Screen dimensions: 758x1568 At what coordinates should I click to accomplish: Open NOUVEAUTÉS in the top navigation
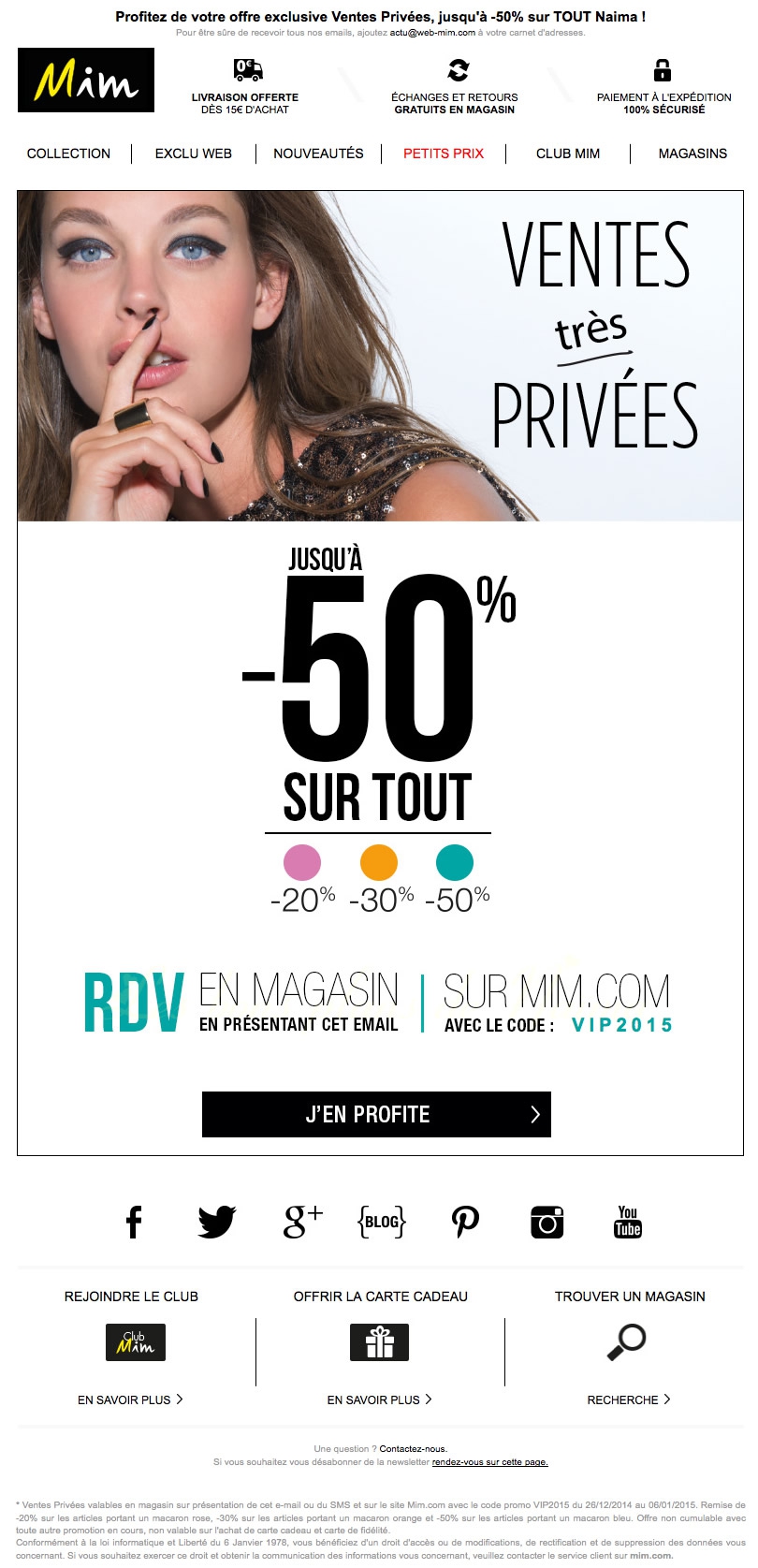pos(318,154)
